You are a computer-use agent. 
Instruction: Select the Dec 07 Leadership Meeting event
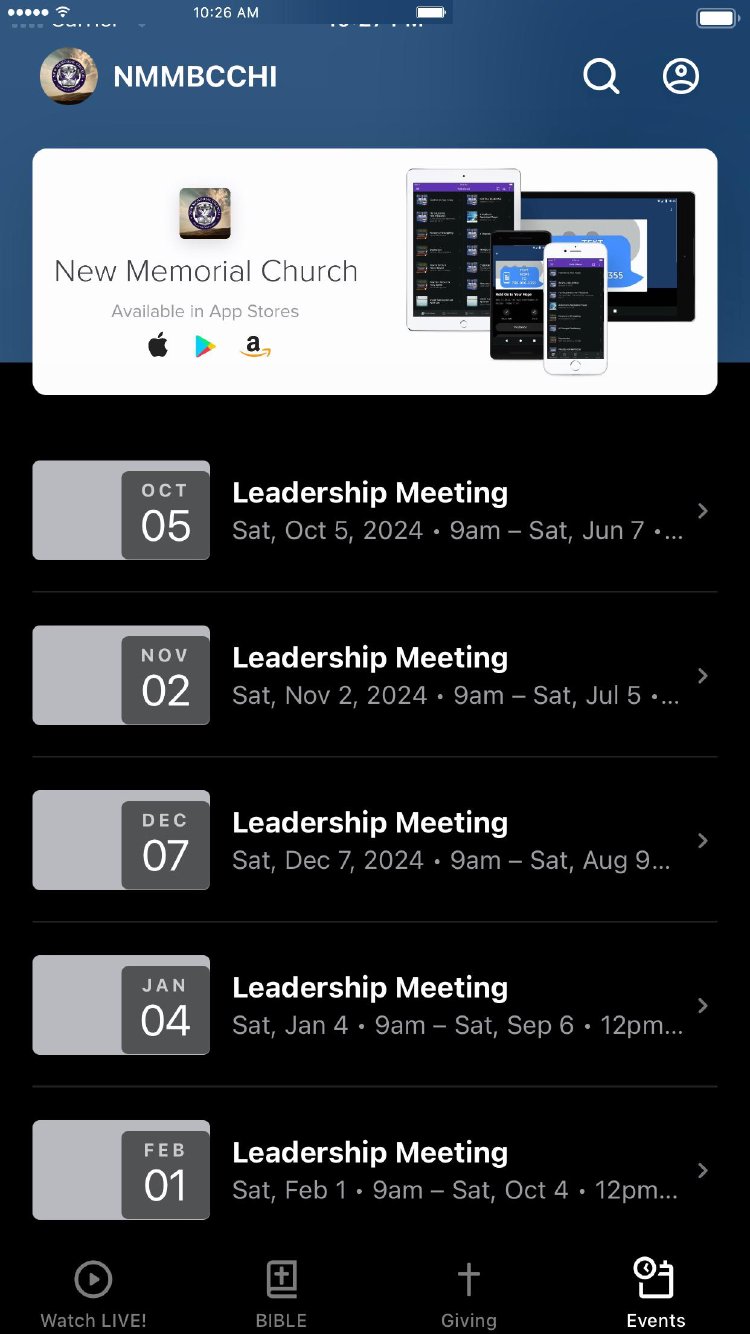[x=375, y=840]
